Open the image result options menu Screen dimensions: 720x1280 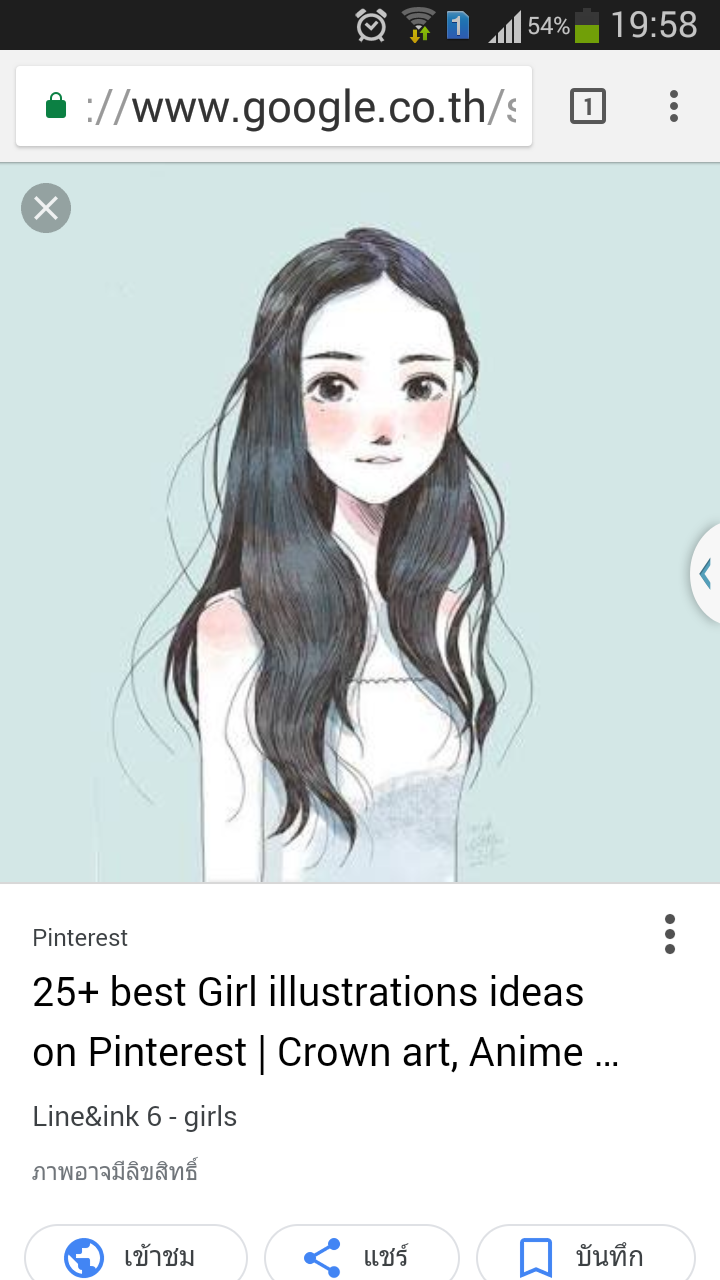669,934
